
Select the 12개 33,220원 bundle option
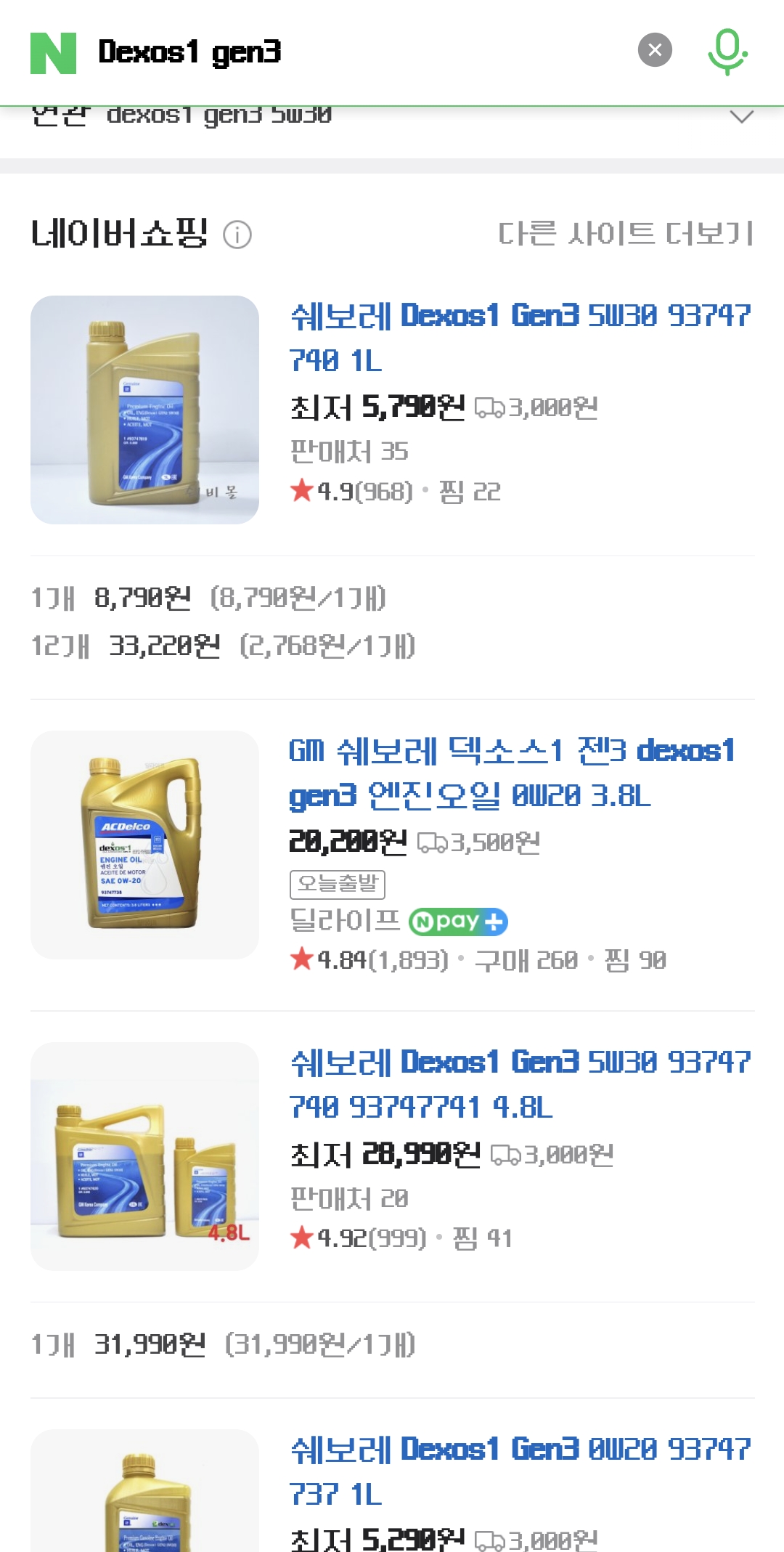click(x=223, y=646)
